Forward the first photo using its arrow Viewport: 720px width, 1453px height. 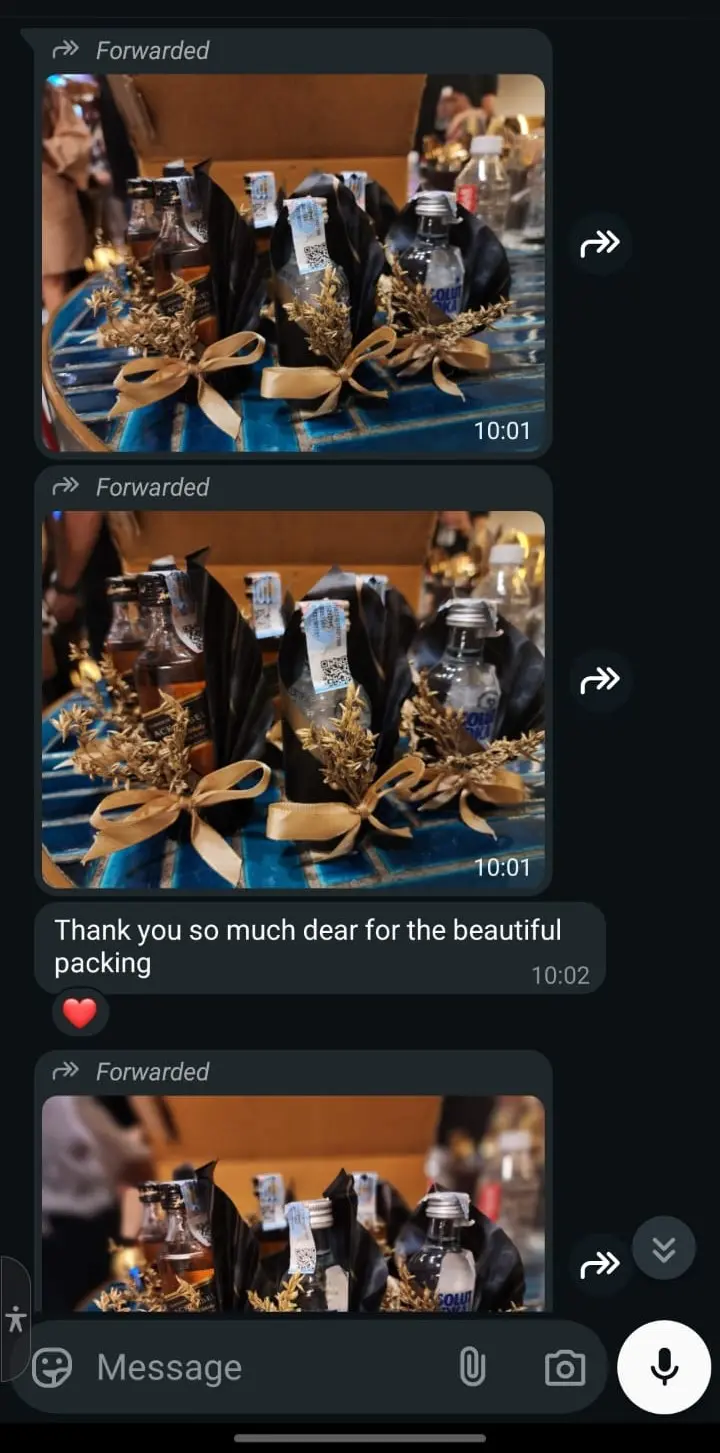600,243
